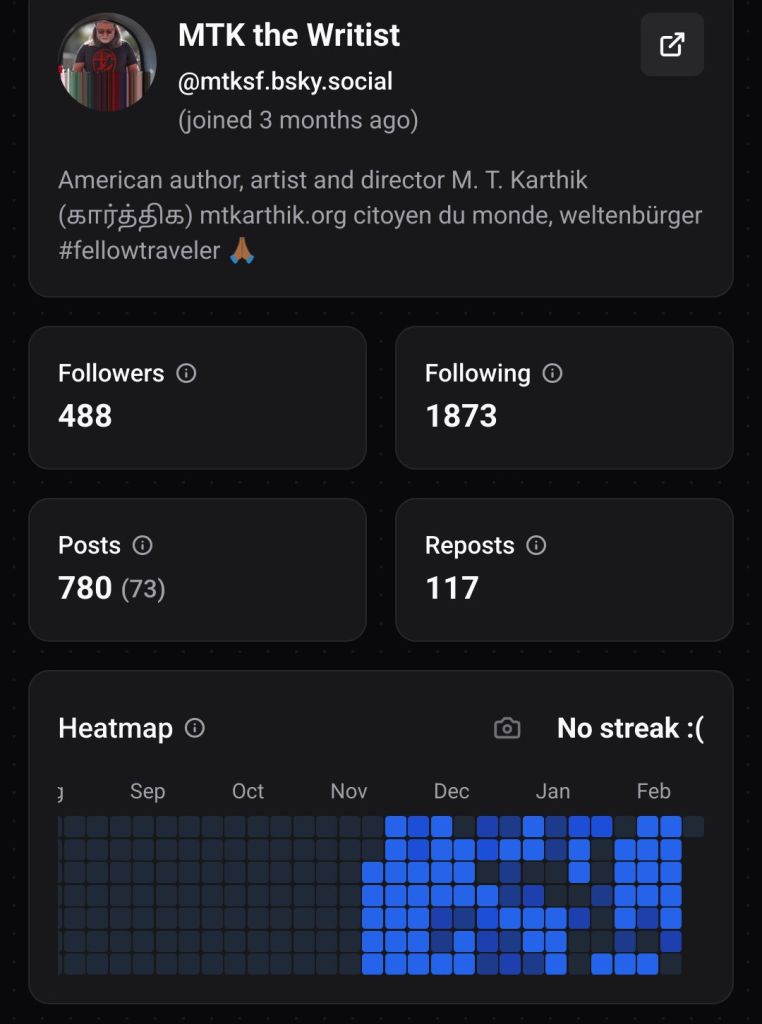The width and height of the screenshot is (762, 1024).
Task: Capture the heatmap with the camera icon
Action: click(x=507, y=728)
